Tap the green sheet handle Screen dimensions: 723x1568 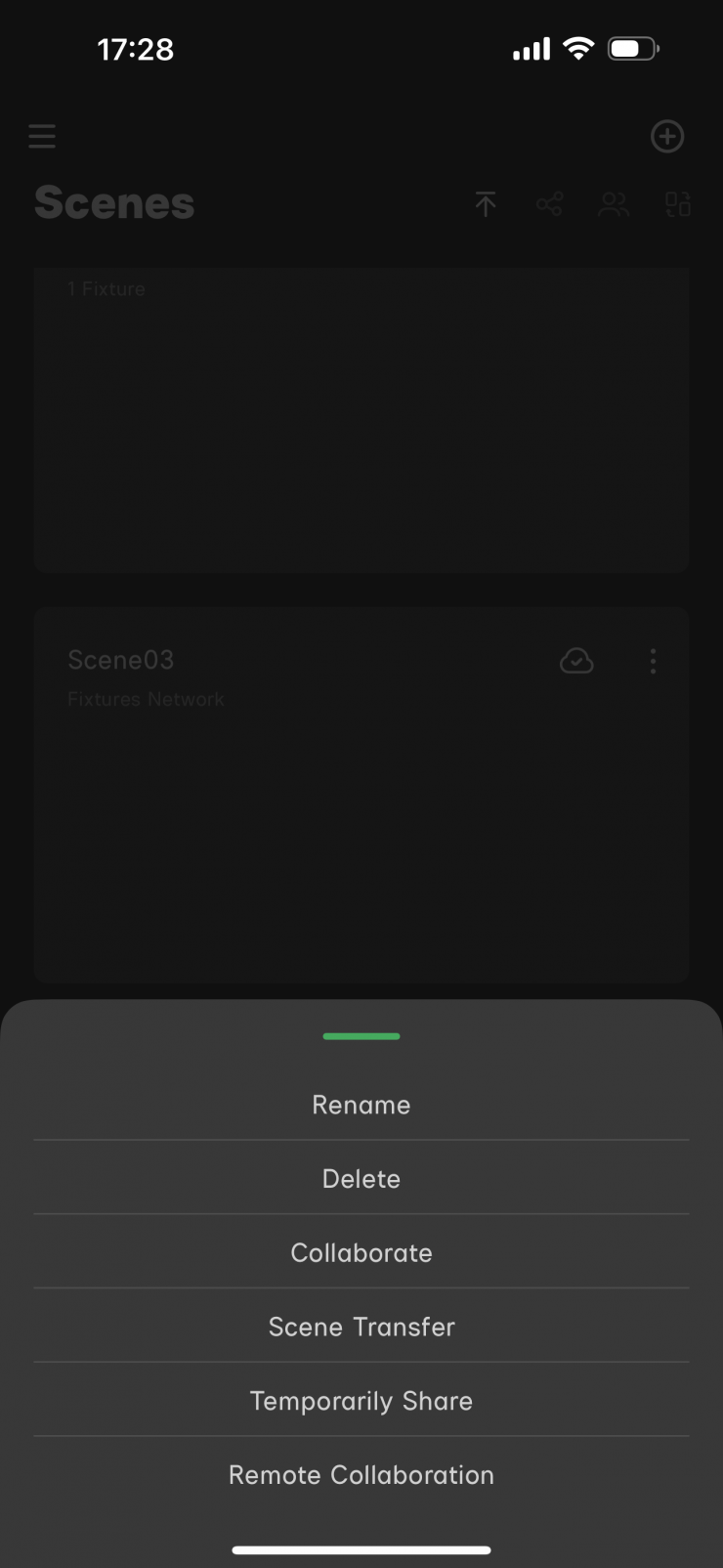point(361,1036)
